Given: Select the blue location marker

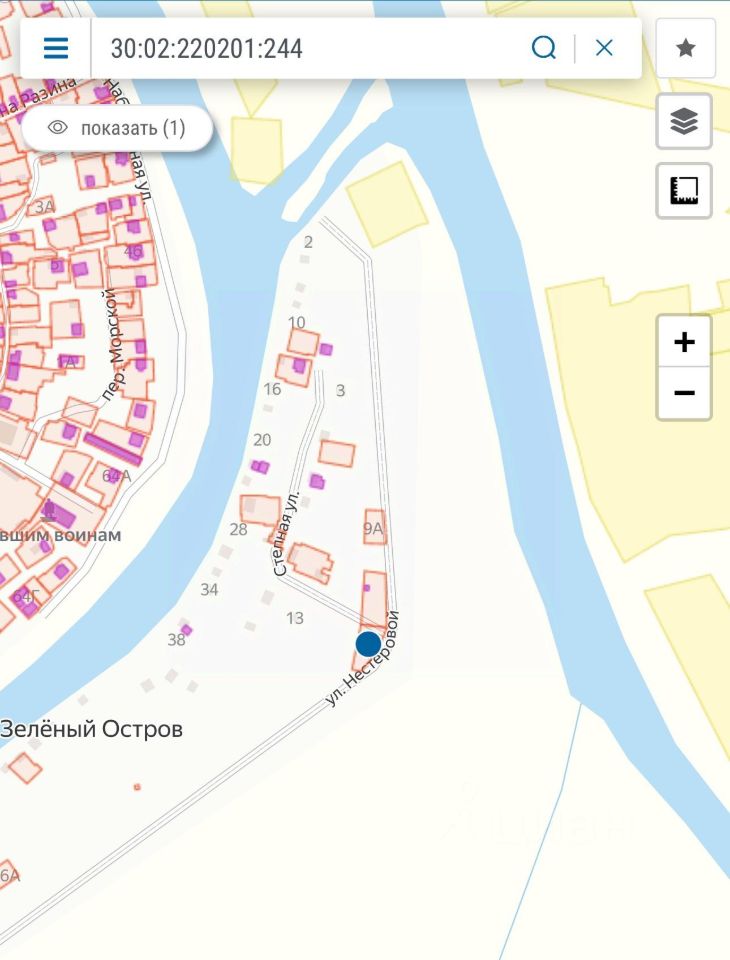Looking at the screenshot, I should (368, 643).
